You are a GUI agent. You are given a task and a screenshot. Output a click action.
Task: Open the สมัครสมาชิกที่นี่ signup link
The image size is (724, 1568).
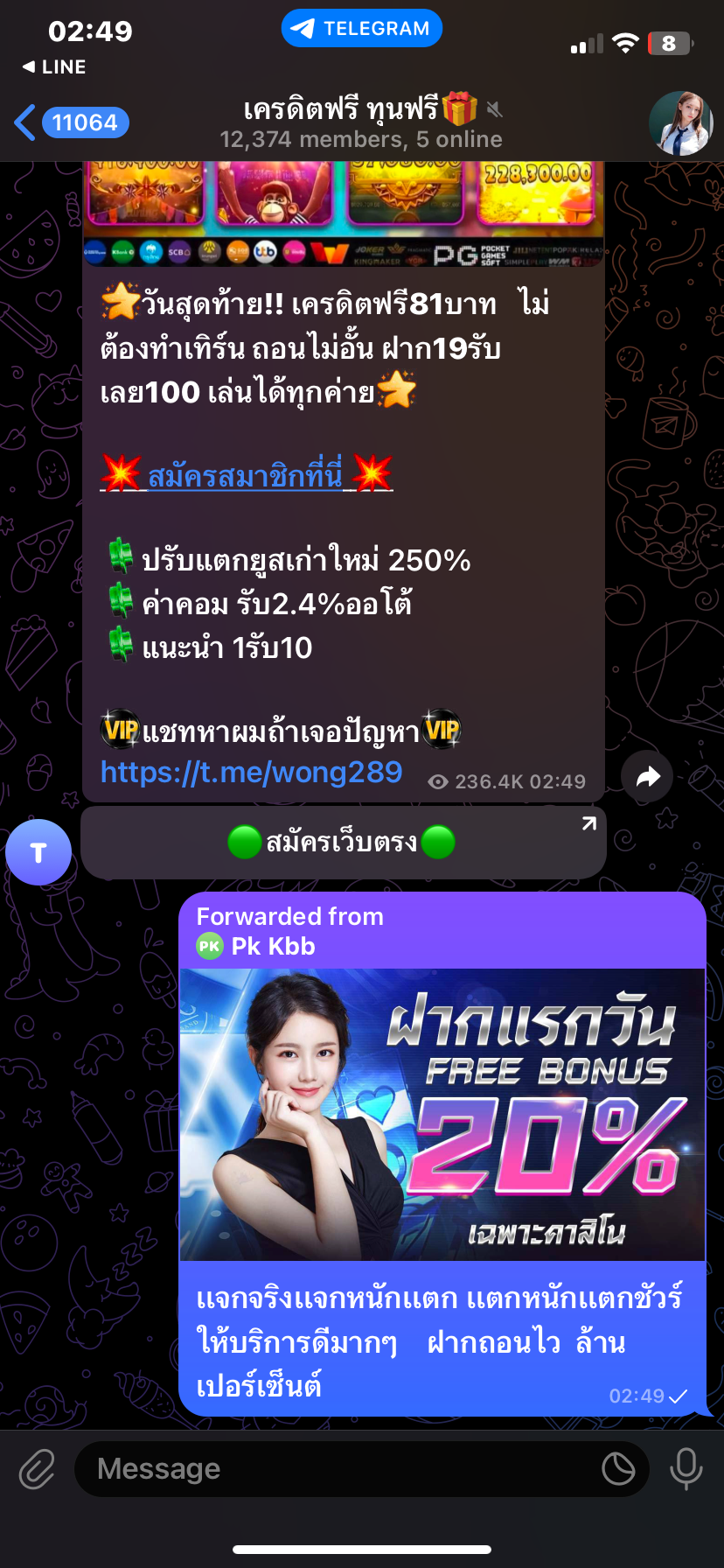coord(245,476)
